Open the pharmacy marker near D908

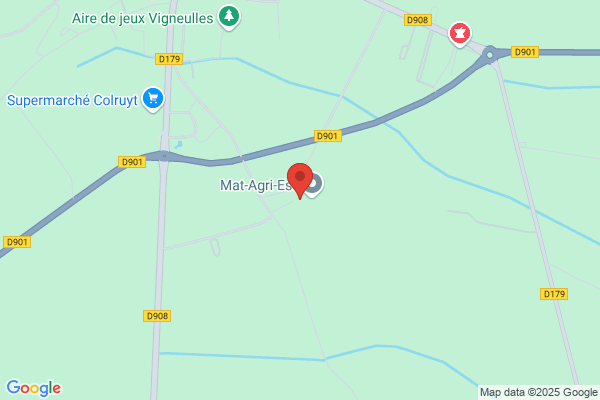tap(460, 34)
